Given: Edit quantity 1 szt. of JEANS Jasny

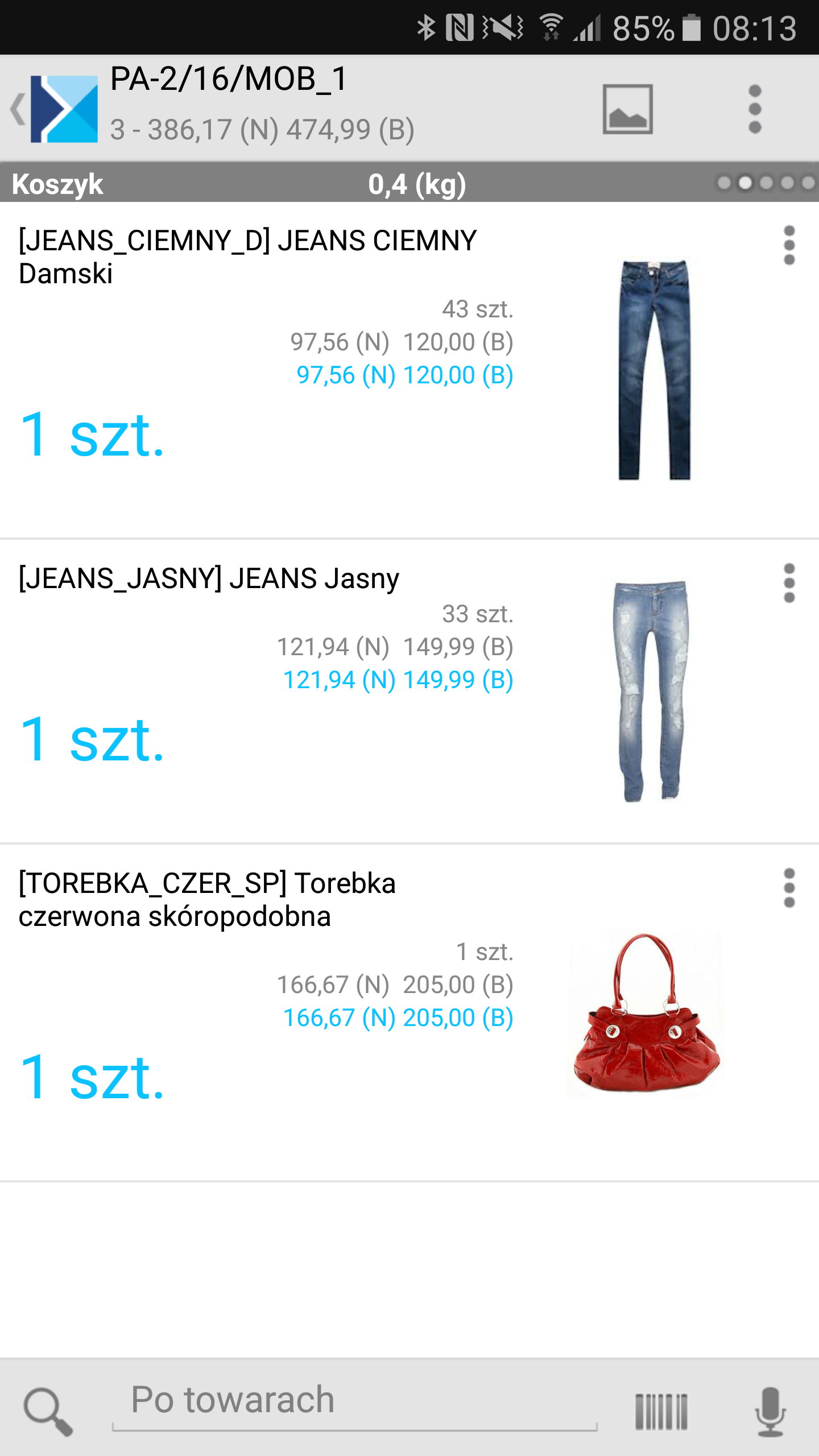Looking at the screenshot, I should coord(92,740).
